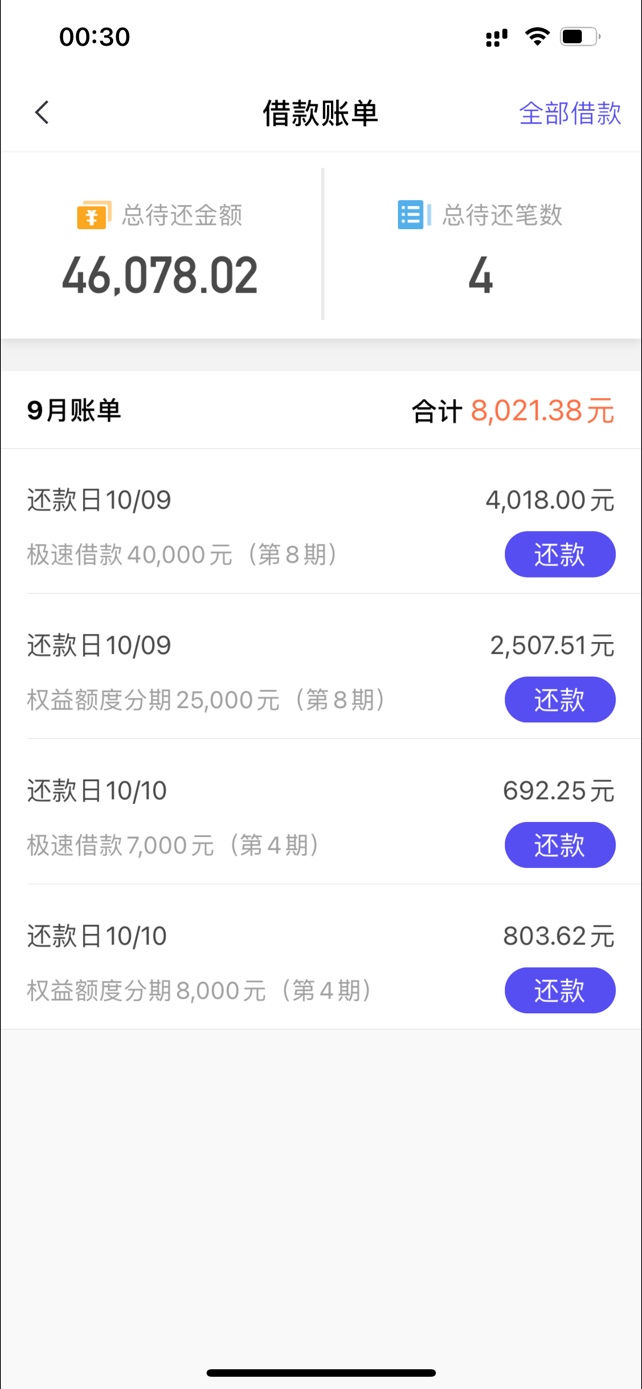The height and width of the screenshot is (1389, 642).
Task: Open 全部借款 link
Action: click(x=570, y=113)
